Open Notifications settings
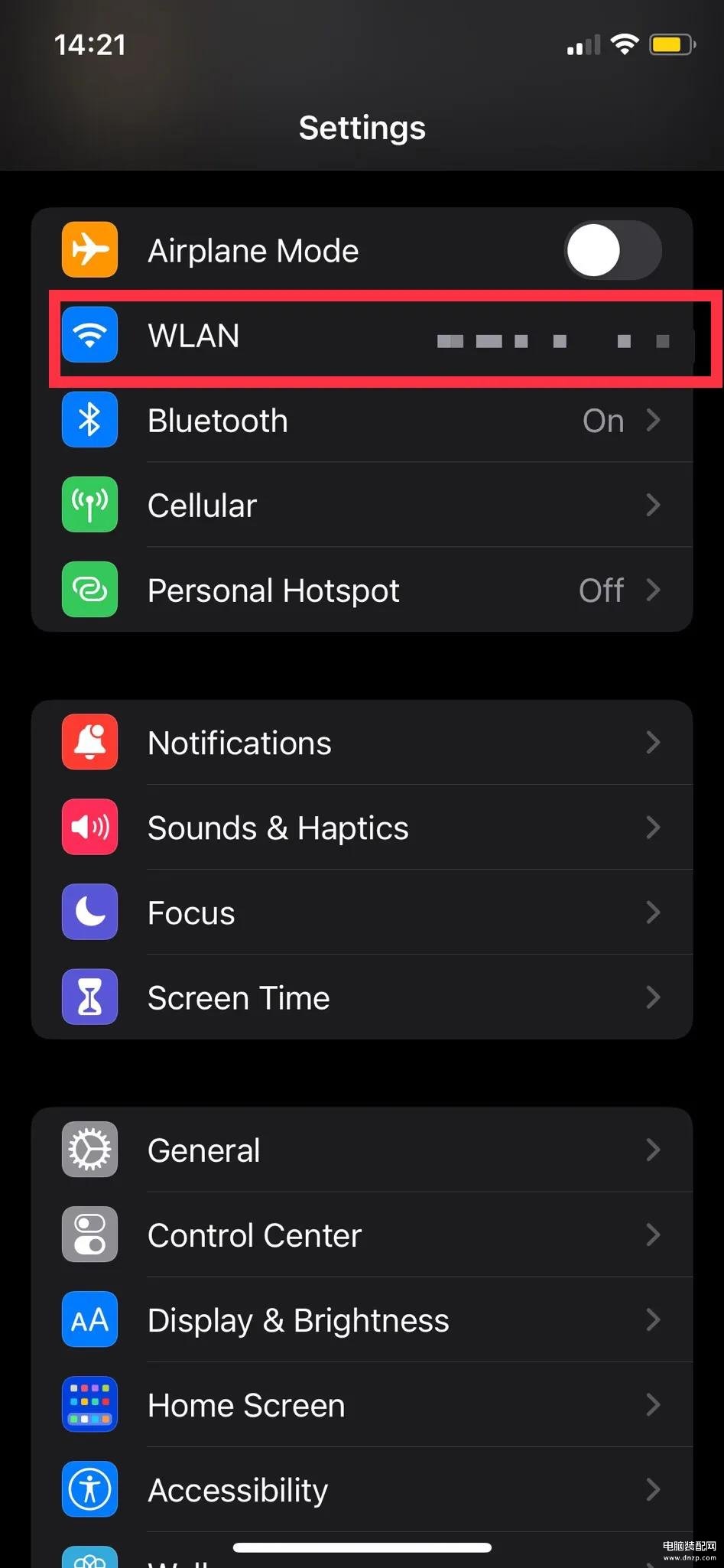This screenshot has height=1568, width=724. 362,742
